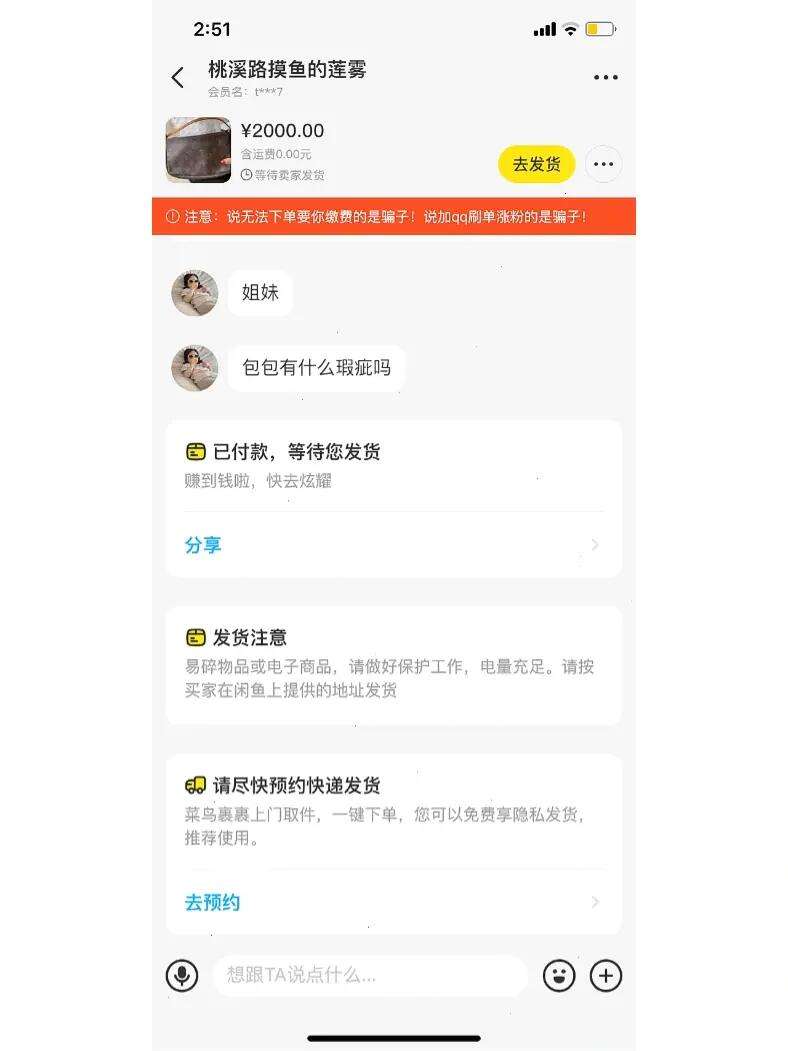The width and height of the screenshot is (788, 1051).
Task: Tap 去预约 to book courier pickup
Action: pyautogui.click(x=212, y=902)
